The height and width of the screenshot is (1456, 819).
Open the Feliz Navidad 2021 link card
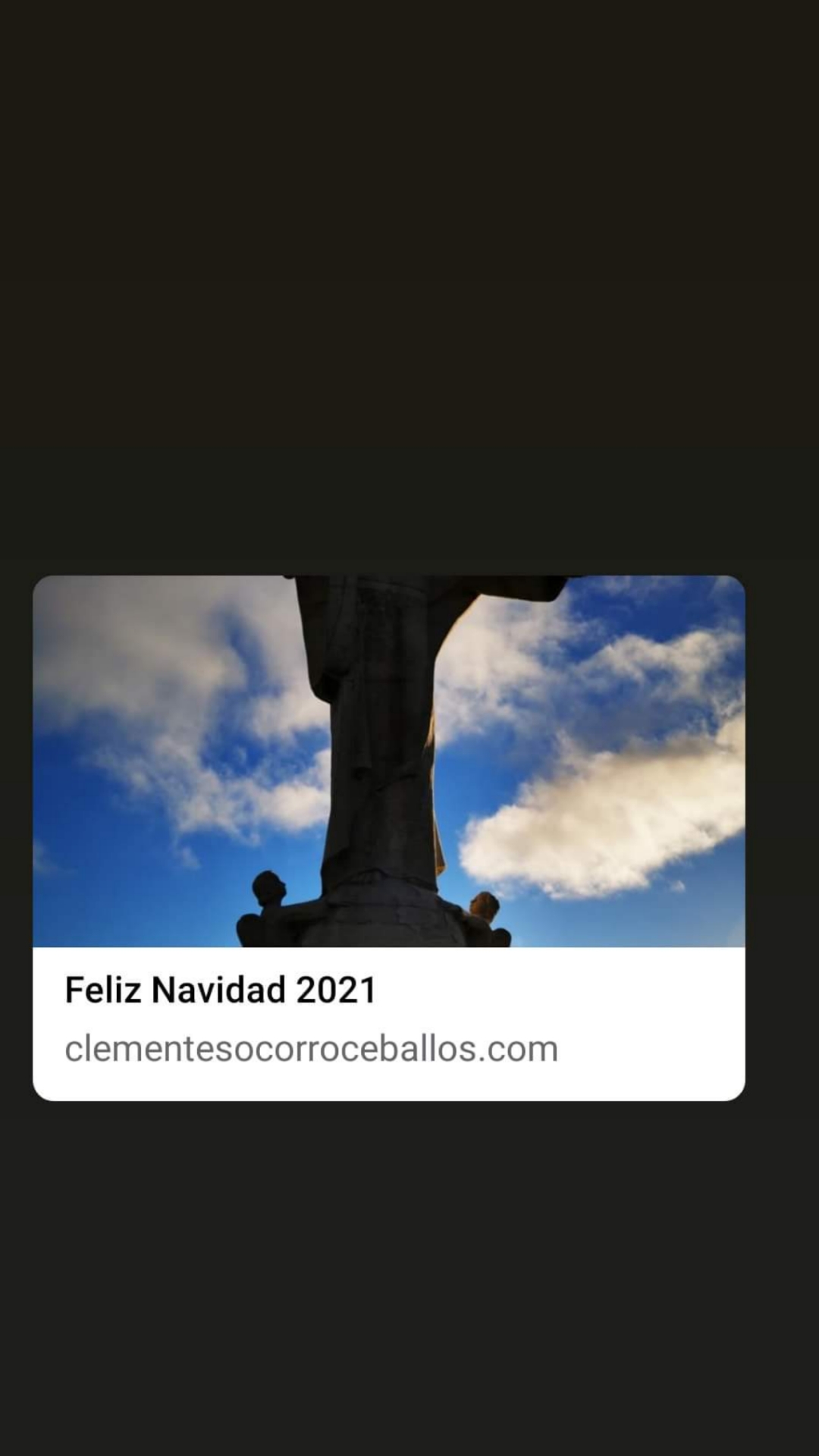coord(388,838)
